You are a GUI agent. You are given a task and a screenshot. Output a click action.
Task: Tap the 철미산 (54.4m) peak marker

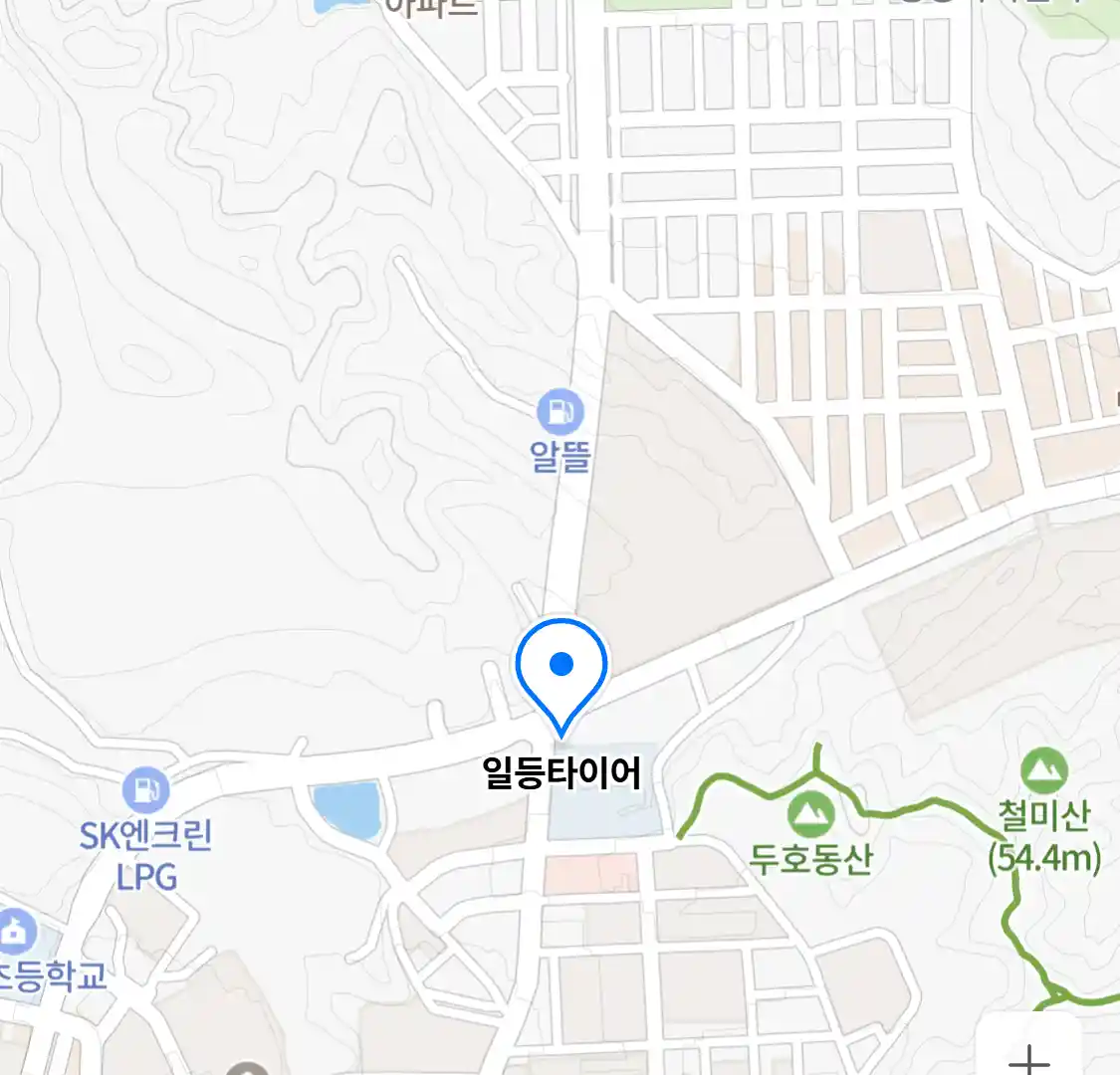pos(1043,771)
